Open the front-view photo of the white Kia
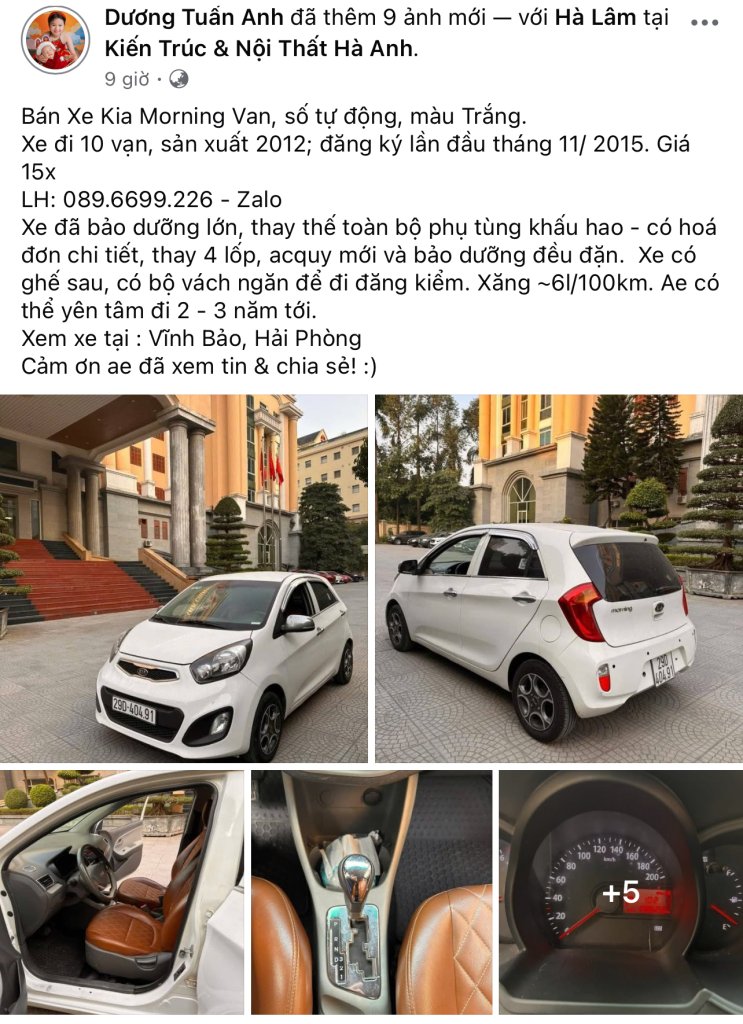This screenshot has height=1024, width=743. [x=184, y=578]
